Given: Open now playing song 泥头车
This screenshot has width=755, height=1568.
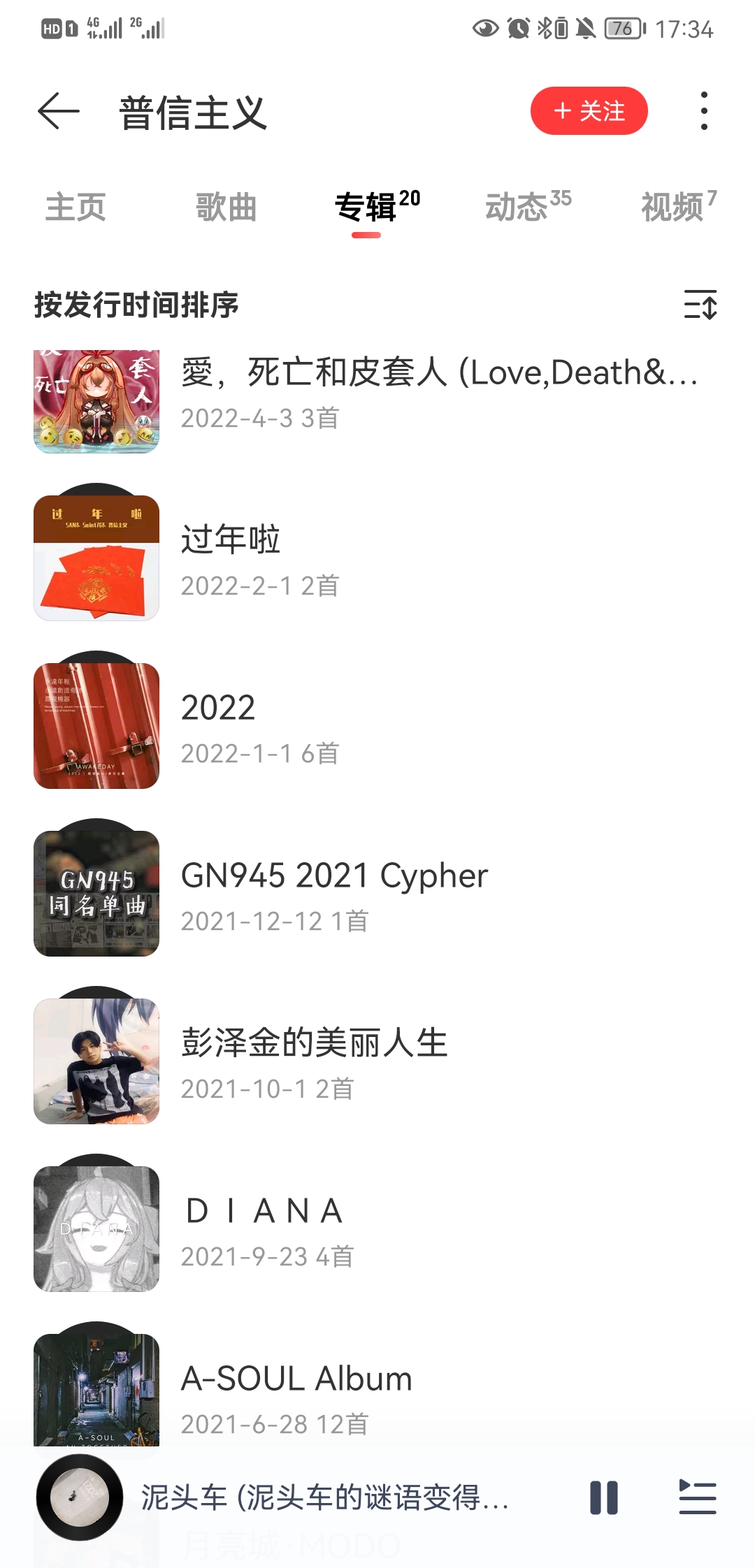Looking at the screenshot, I should (324, 1497).
